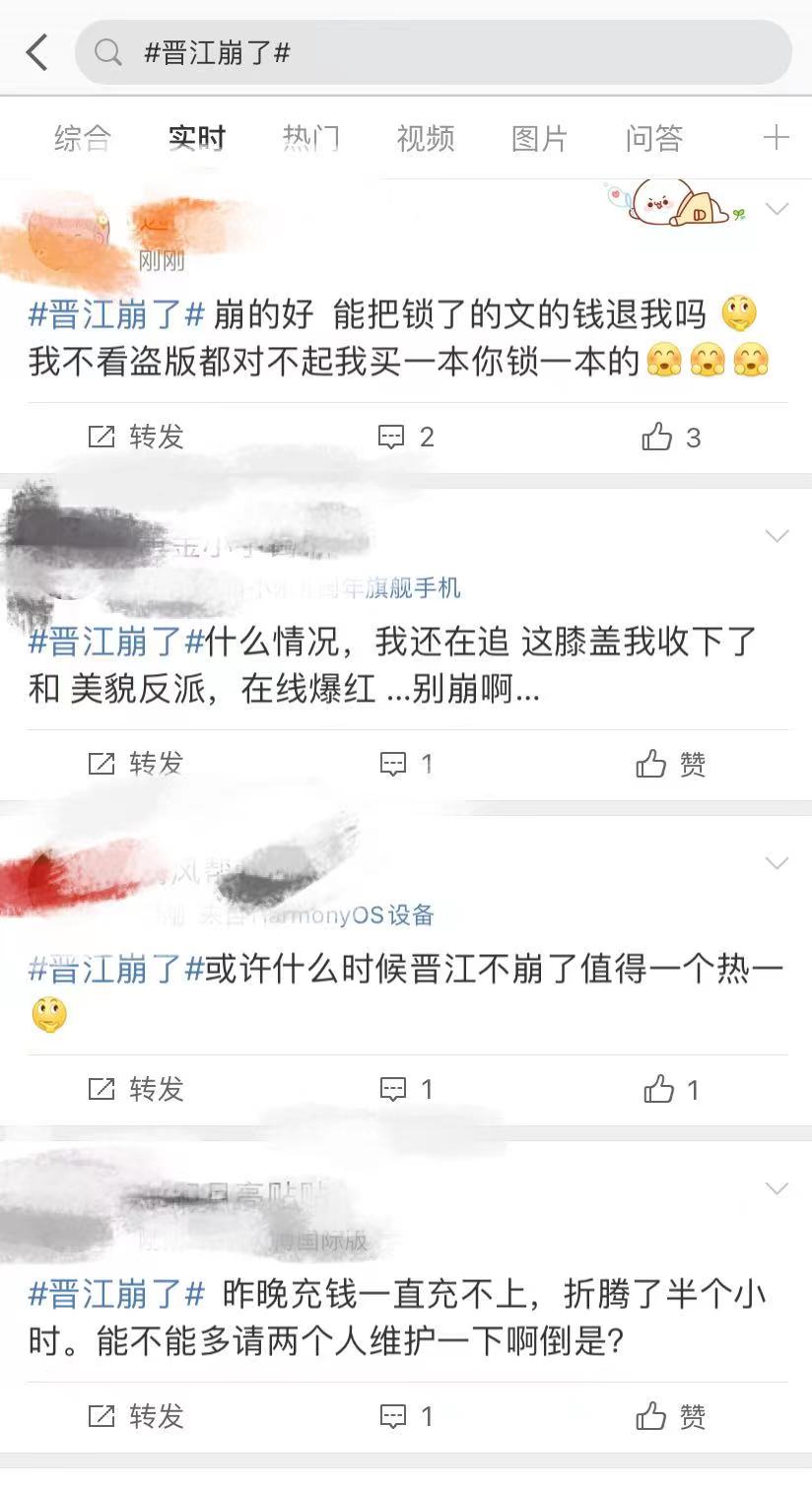Repost the post about 崩的好 退钱
Screen dimensions: 812x1493
(136, 437)
